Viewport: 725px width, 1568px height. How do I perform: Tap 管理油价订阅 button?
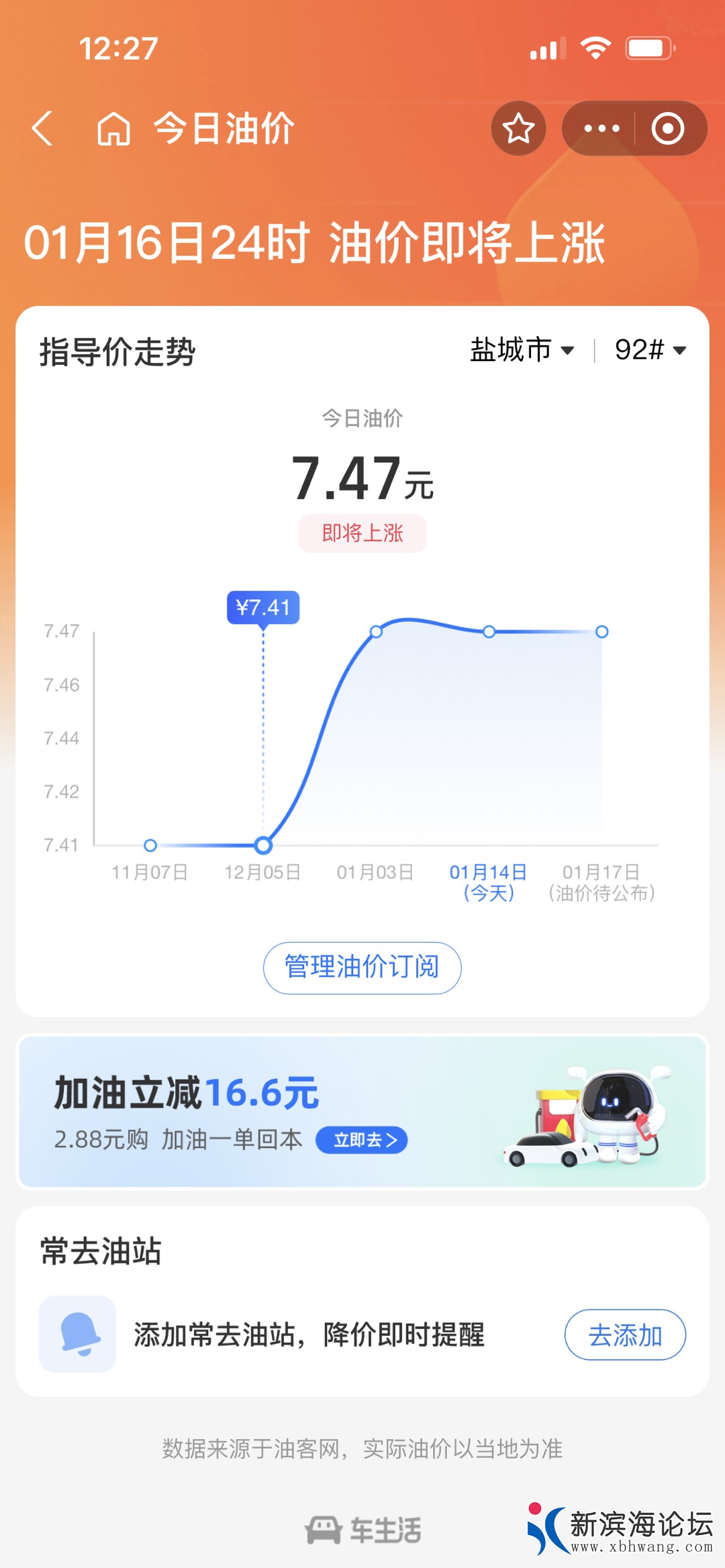click(362, 968)
